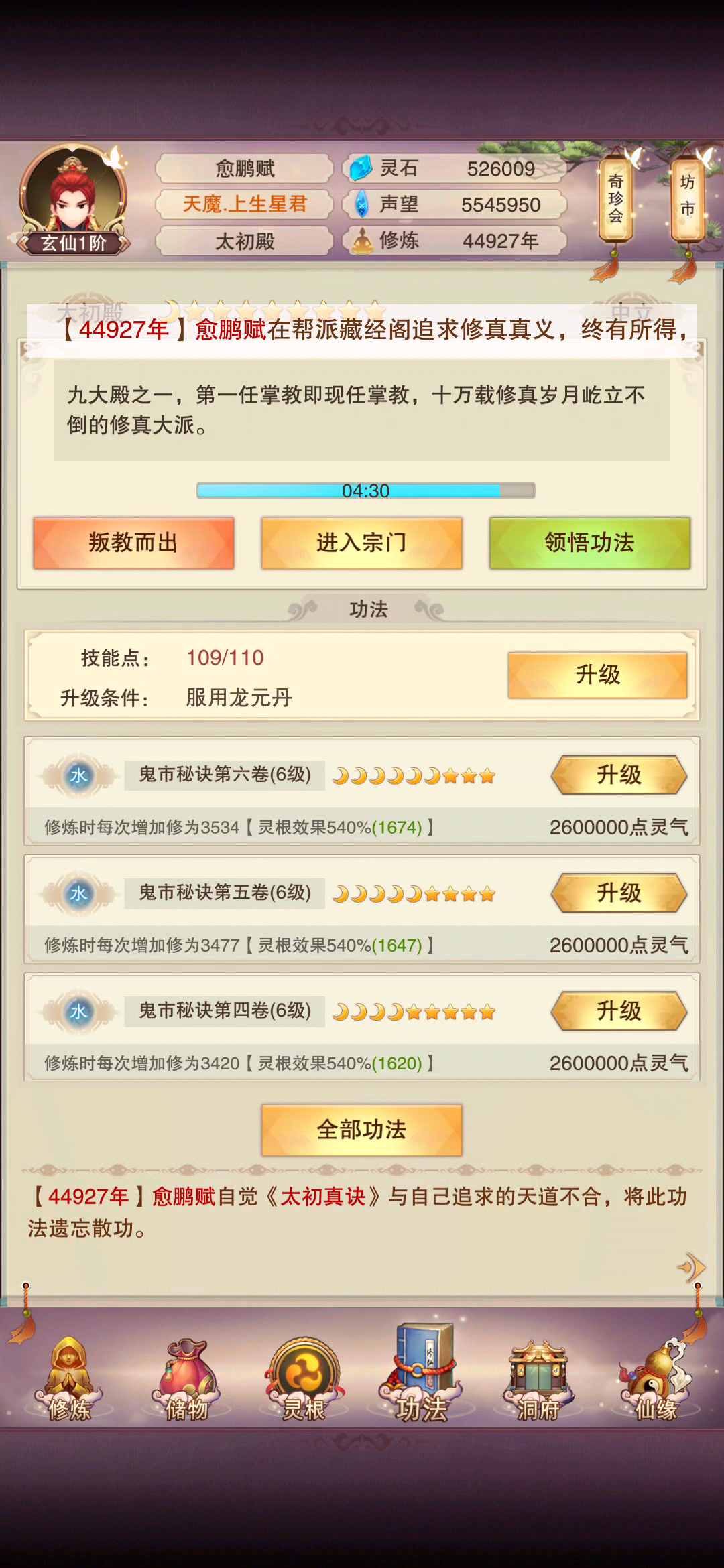This screenshot has height=1568, width=724.
Task: Upgrade 鬼市秘诀第六卷
Action: (x=619, y=775)
